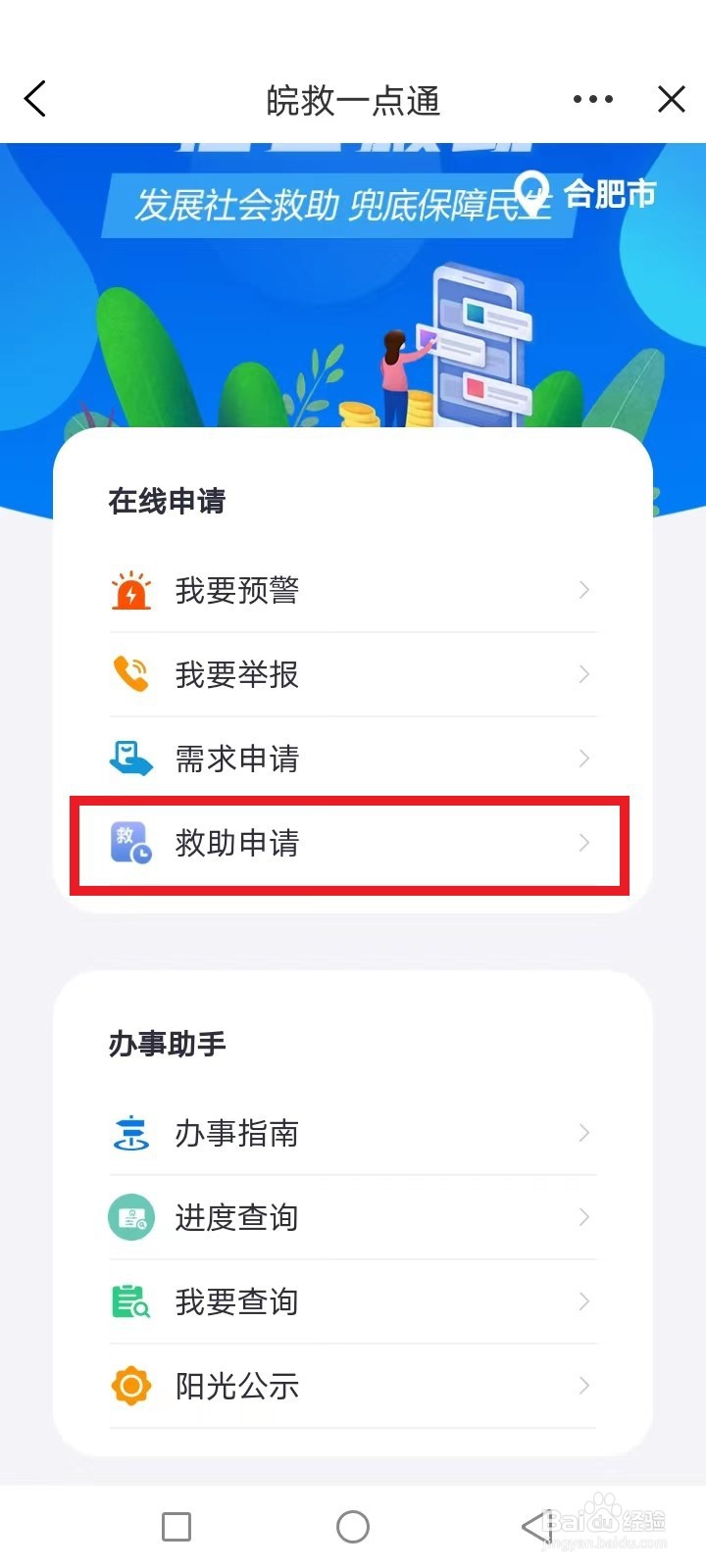Click the 救助申请 icon inside the red box

click(130, 843)
